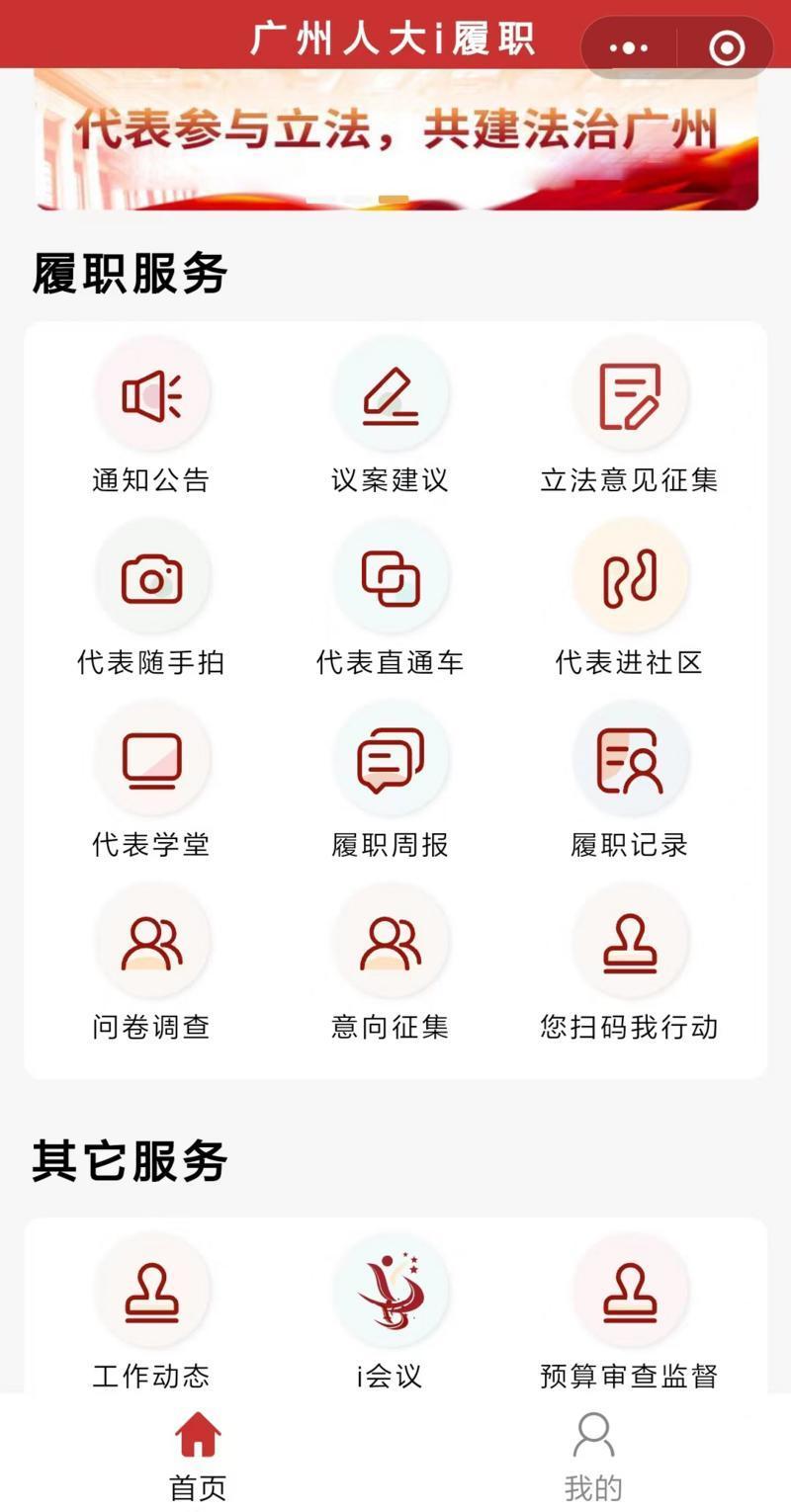Select the 首页 home tab
This screenshot has width=791, height=1512.
pos(198,1455)
